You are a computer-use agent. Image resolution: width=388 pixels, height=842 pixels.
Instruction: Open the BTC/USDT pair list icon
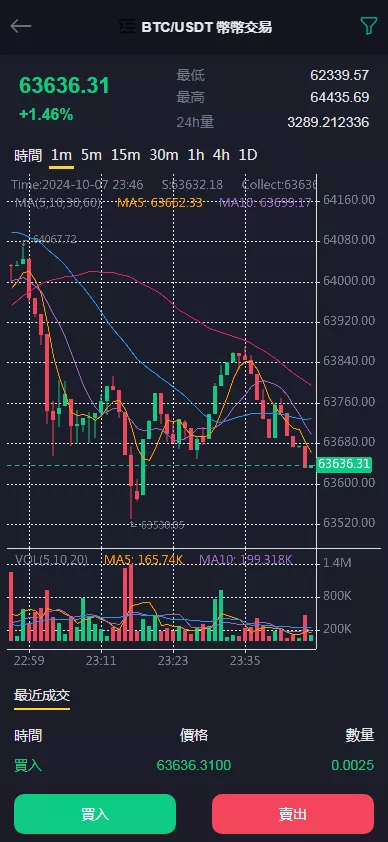click(127, 26)
